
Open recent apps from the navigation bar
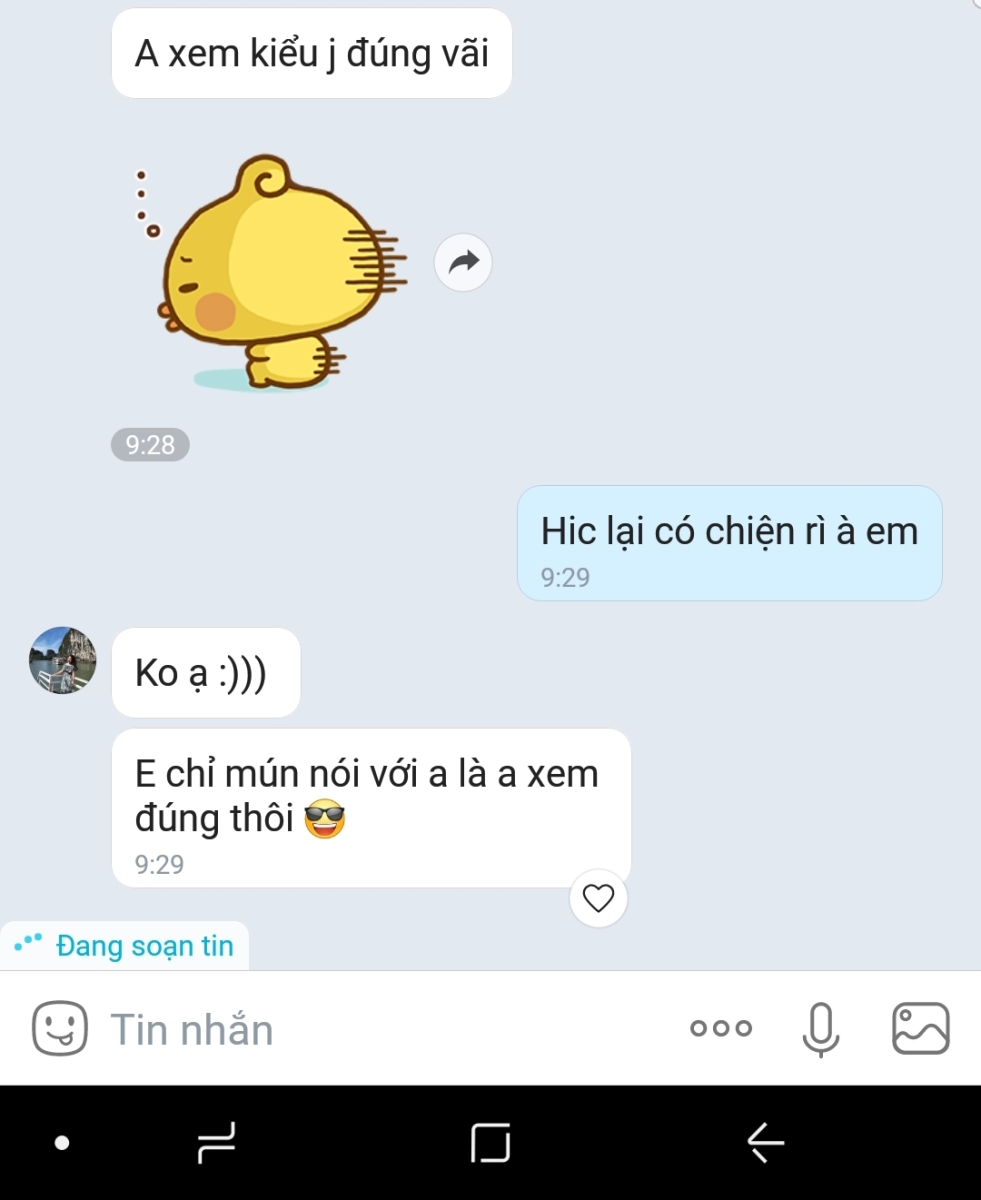(217, 1142)
